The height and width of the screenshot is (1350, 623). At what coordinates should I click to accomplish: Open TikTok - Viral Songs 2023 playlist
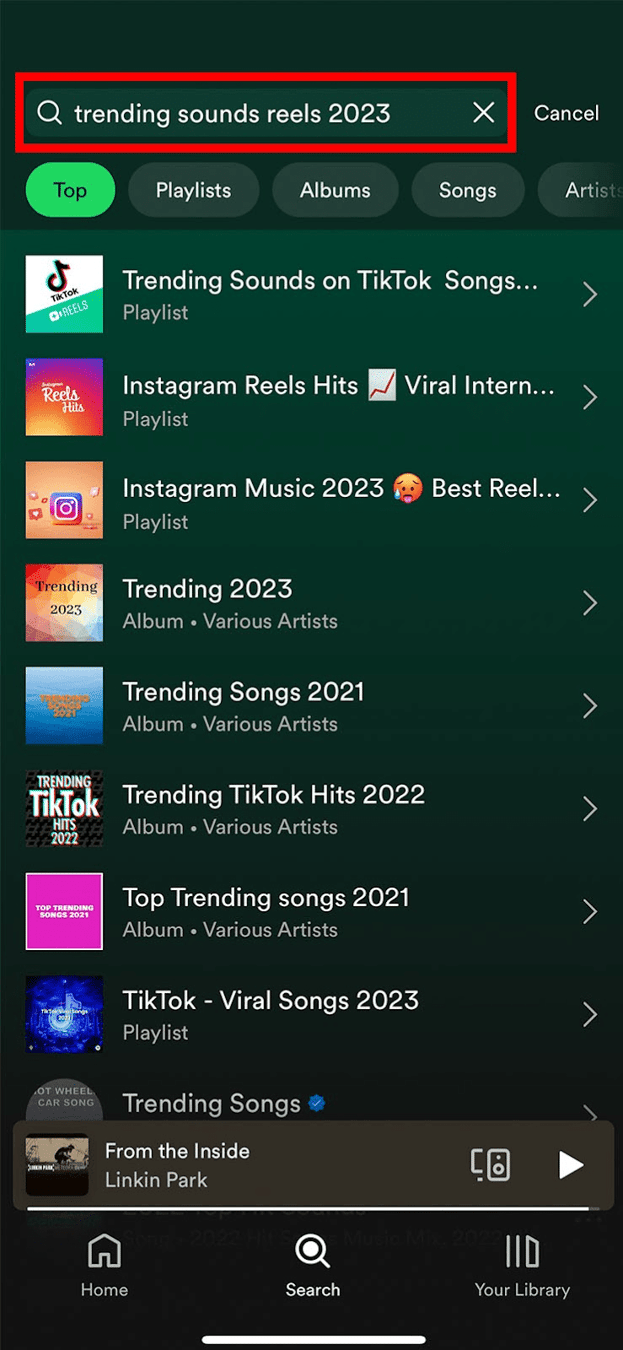(x=312, y=1015)
